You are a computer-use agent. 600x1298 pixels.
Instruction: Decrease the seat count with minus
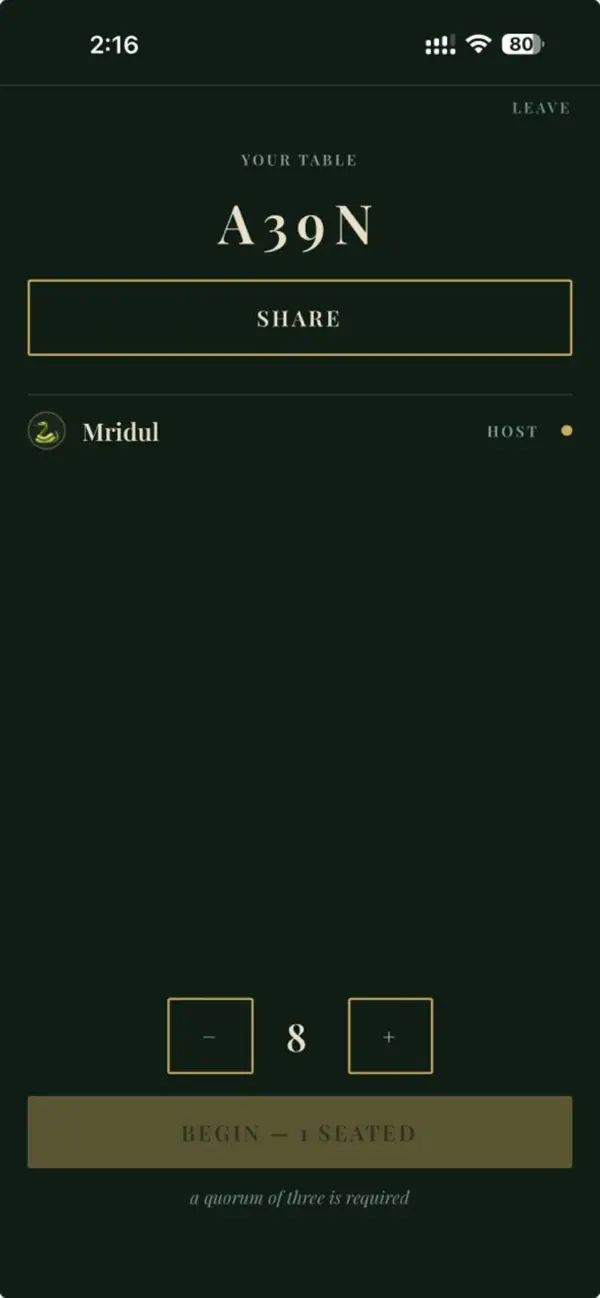210,1036
